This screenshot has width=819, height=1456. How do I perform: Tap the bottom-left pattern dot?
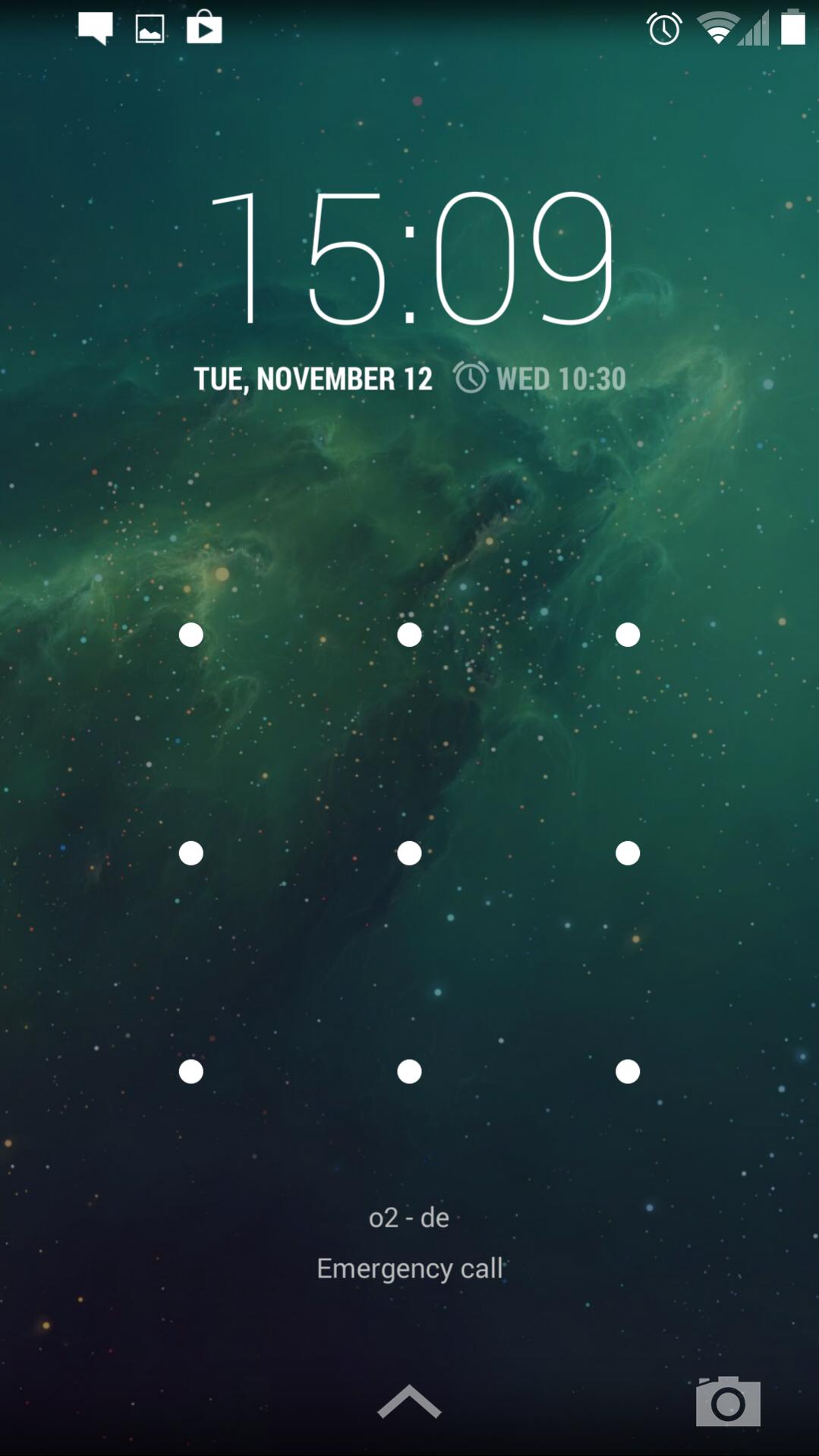click(x=191, y=1072)
